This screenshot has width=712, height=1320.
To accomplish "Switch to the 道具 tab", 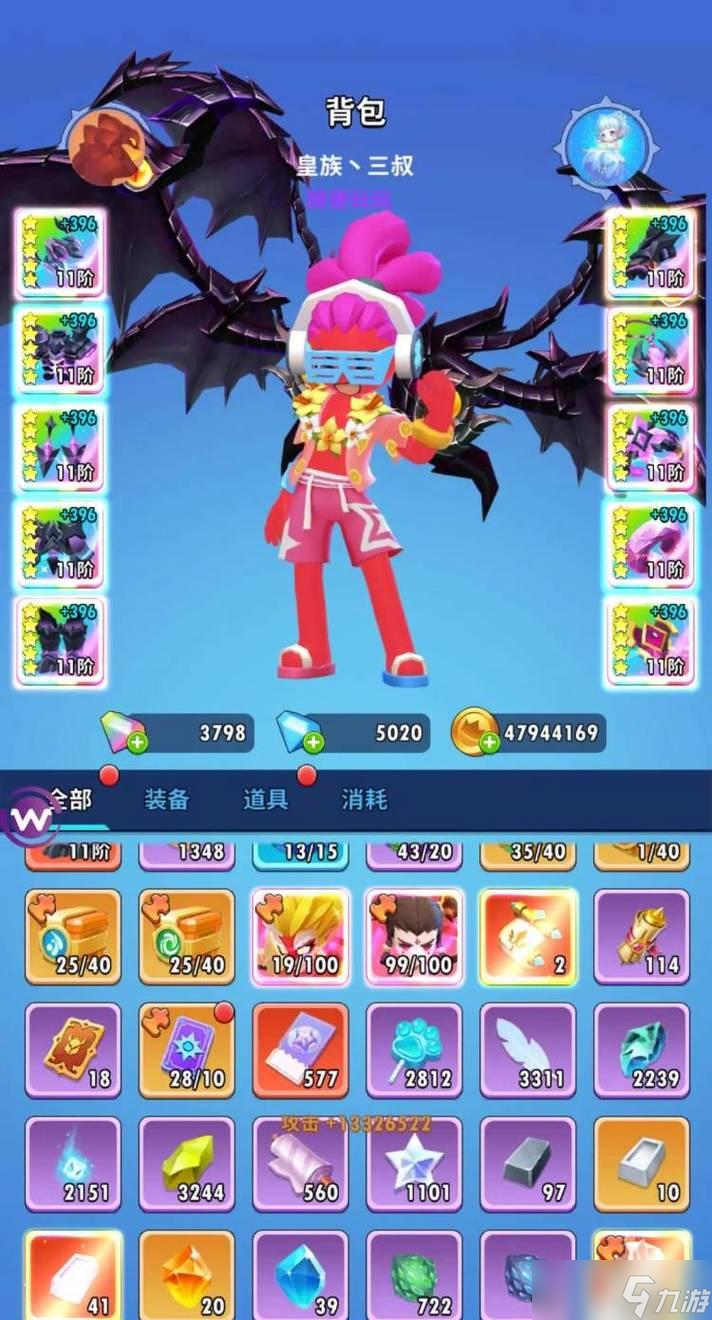I will (265, 799).
